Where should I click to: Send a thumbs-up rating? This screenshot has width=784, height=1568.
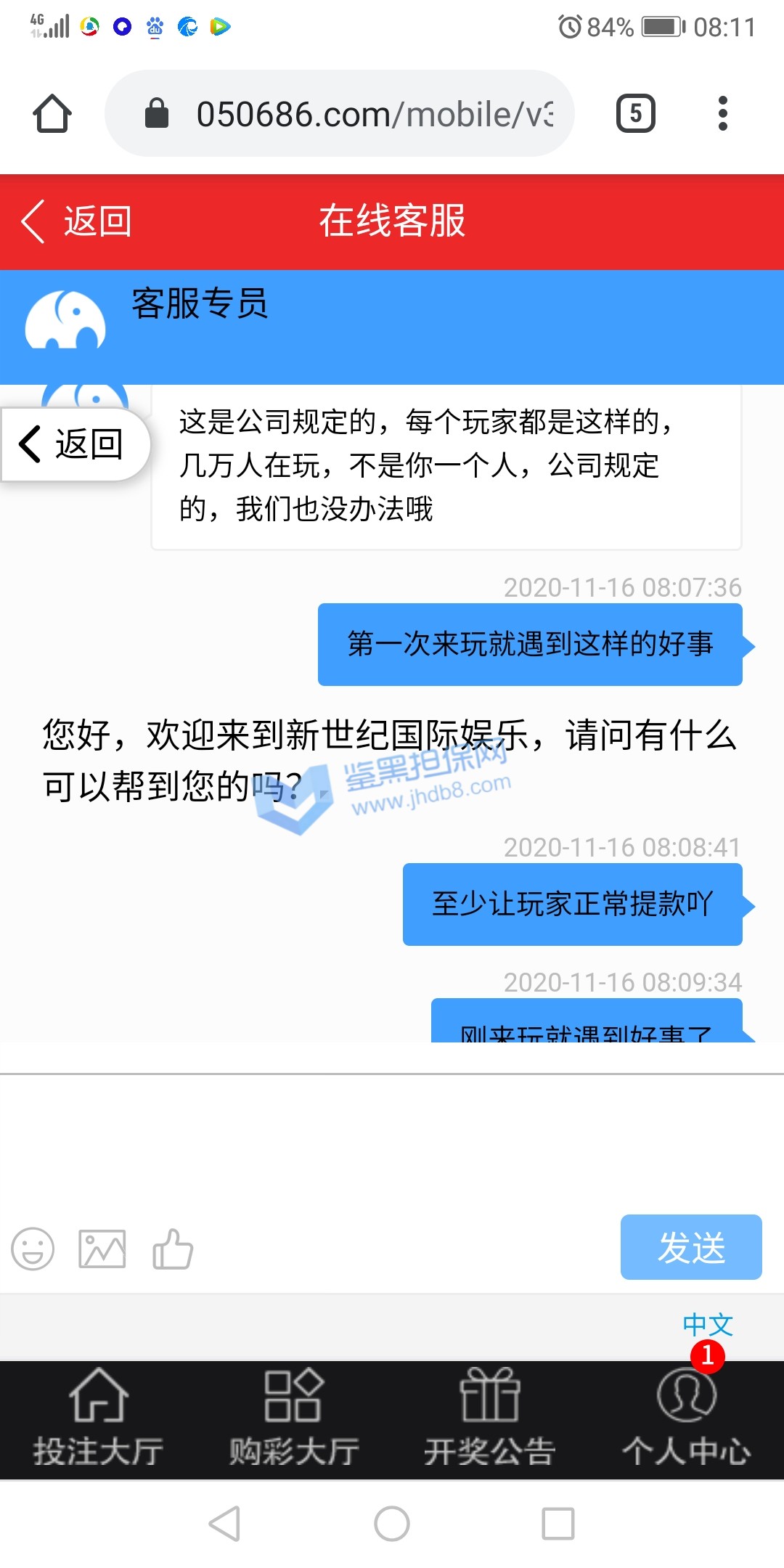click(x=173, y=1249)
